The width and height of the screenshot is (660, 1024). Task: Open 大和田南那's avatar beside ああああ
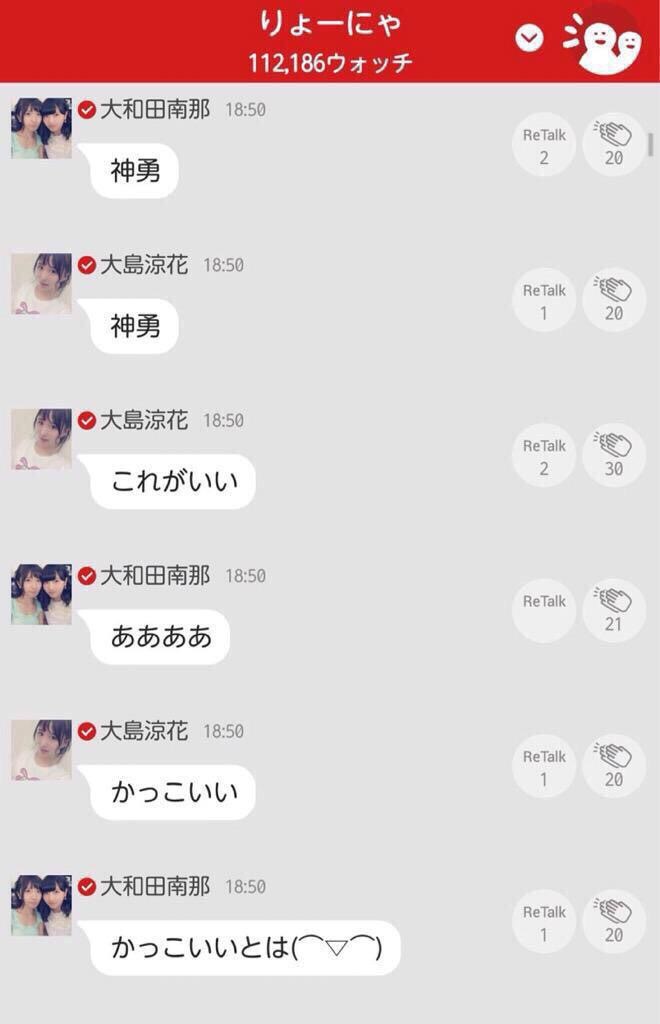point(42,594)
